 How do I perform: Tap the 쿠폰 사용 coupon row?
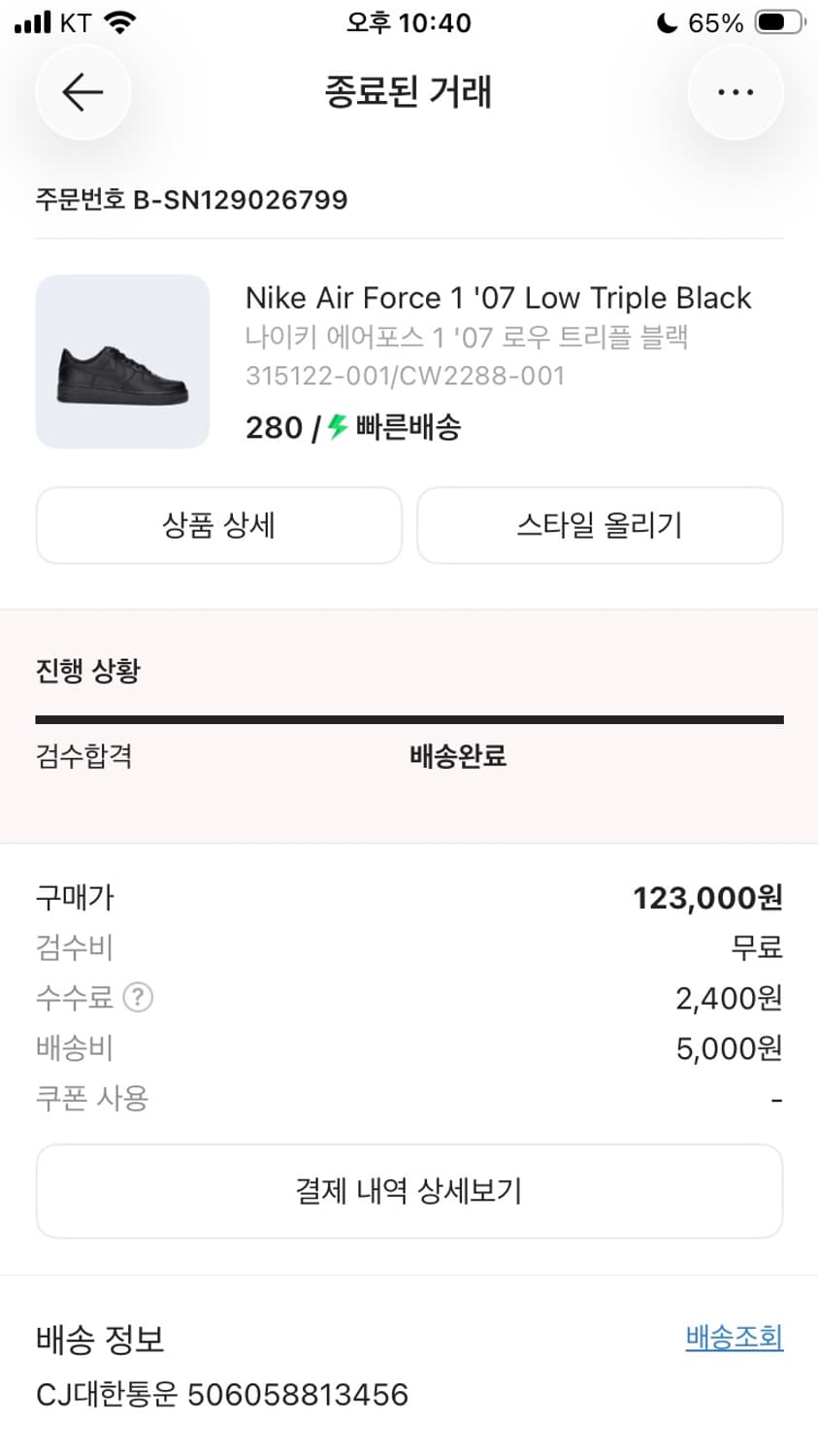coord(91,1098)
